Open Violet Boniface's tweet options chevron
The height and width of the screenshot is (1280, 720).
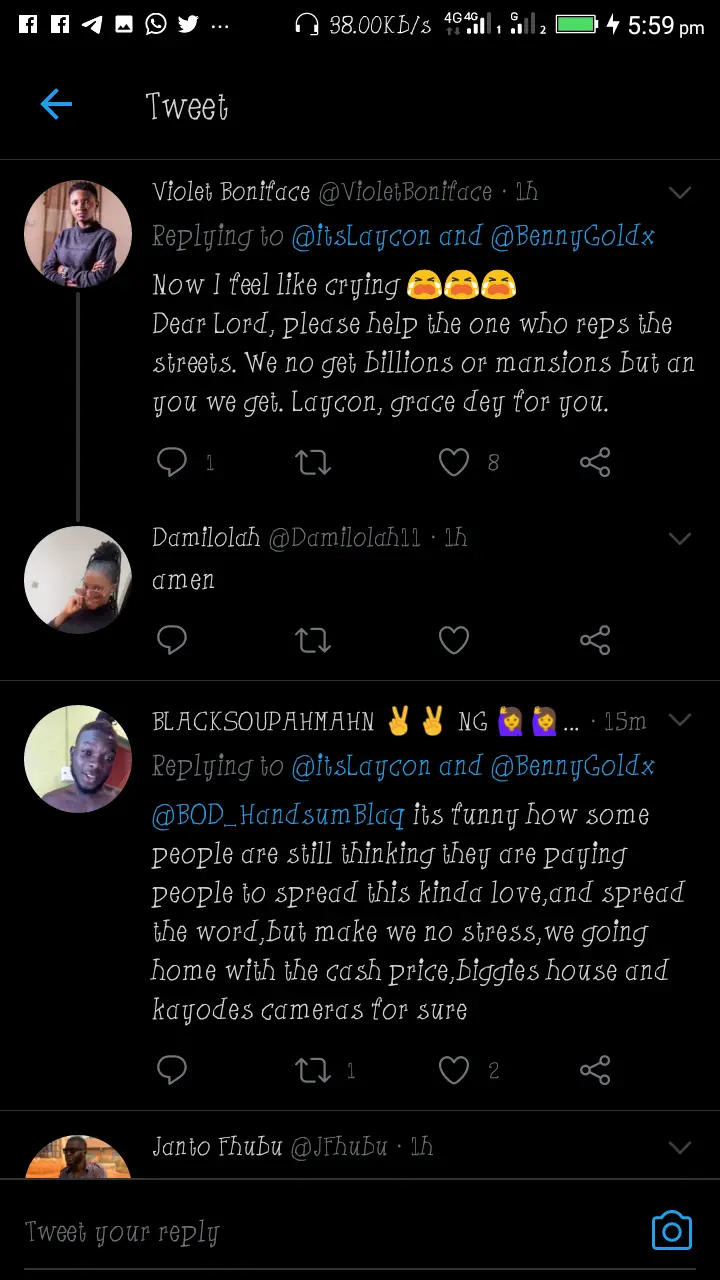[x=680, y=192]
